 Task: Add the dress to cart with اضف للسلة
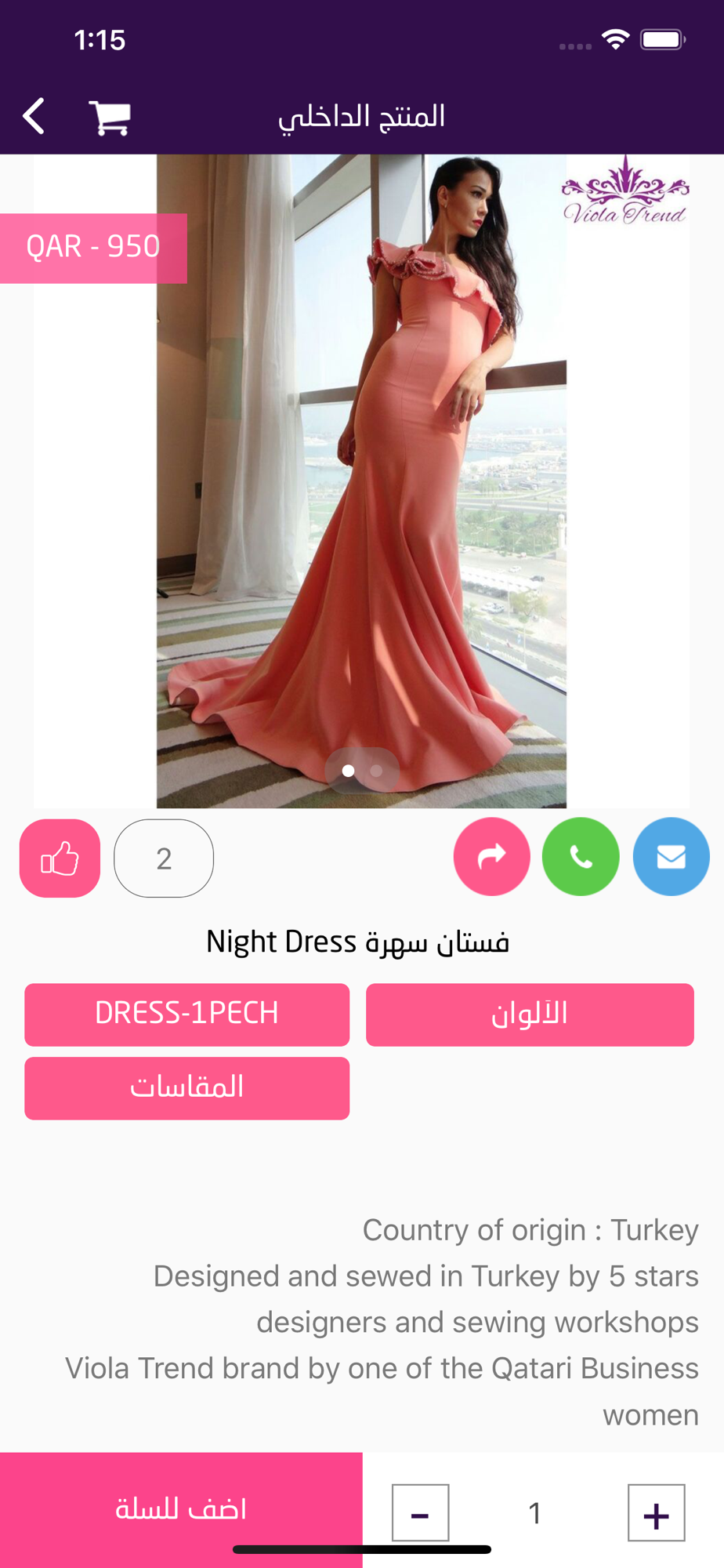(x=181, y=1510)
